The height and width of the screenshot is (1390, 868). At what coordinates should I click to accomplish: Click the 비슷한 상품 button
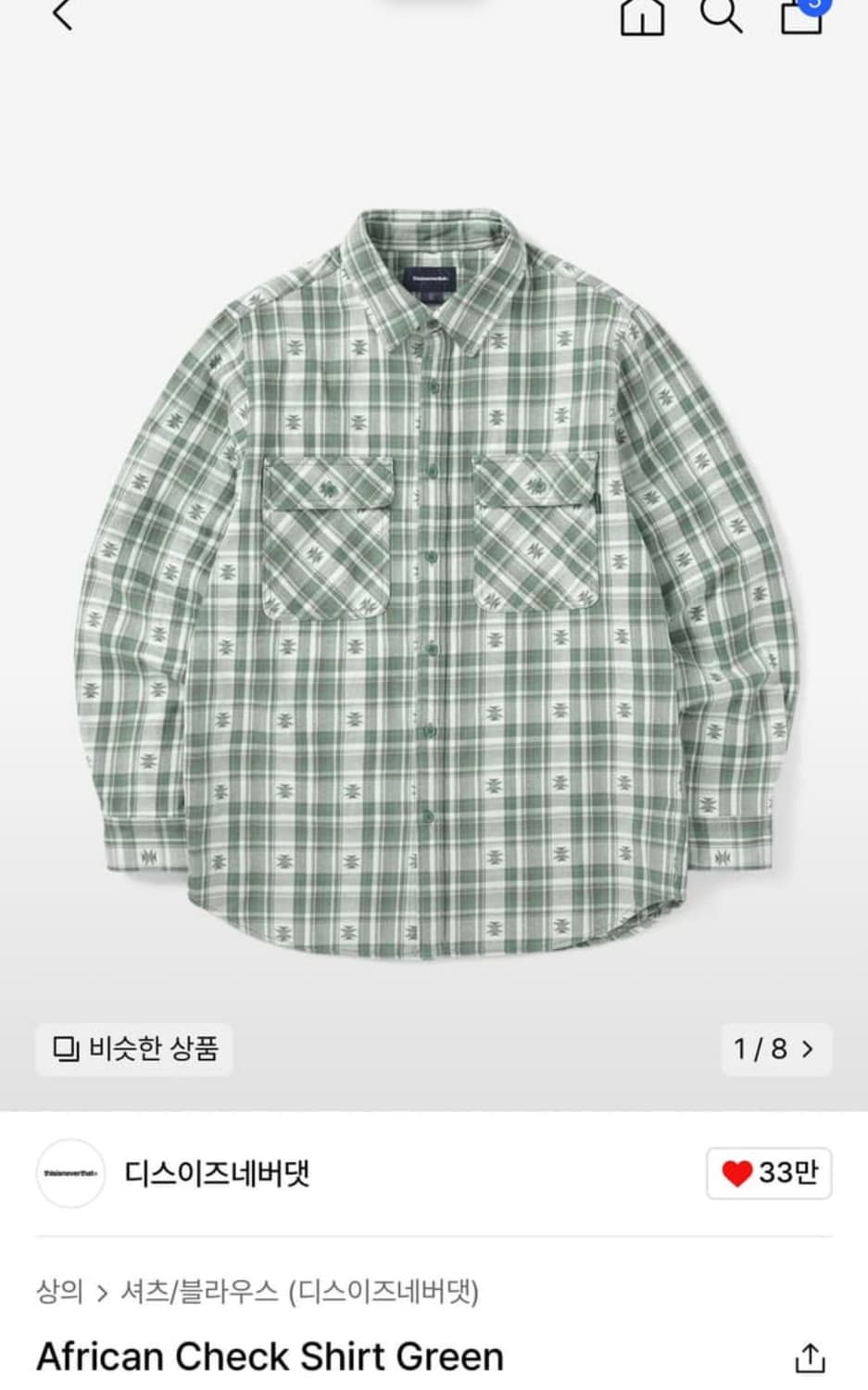pos(132,1050)
